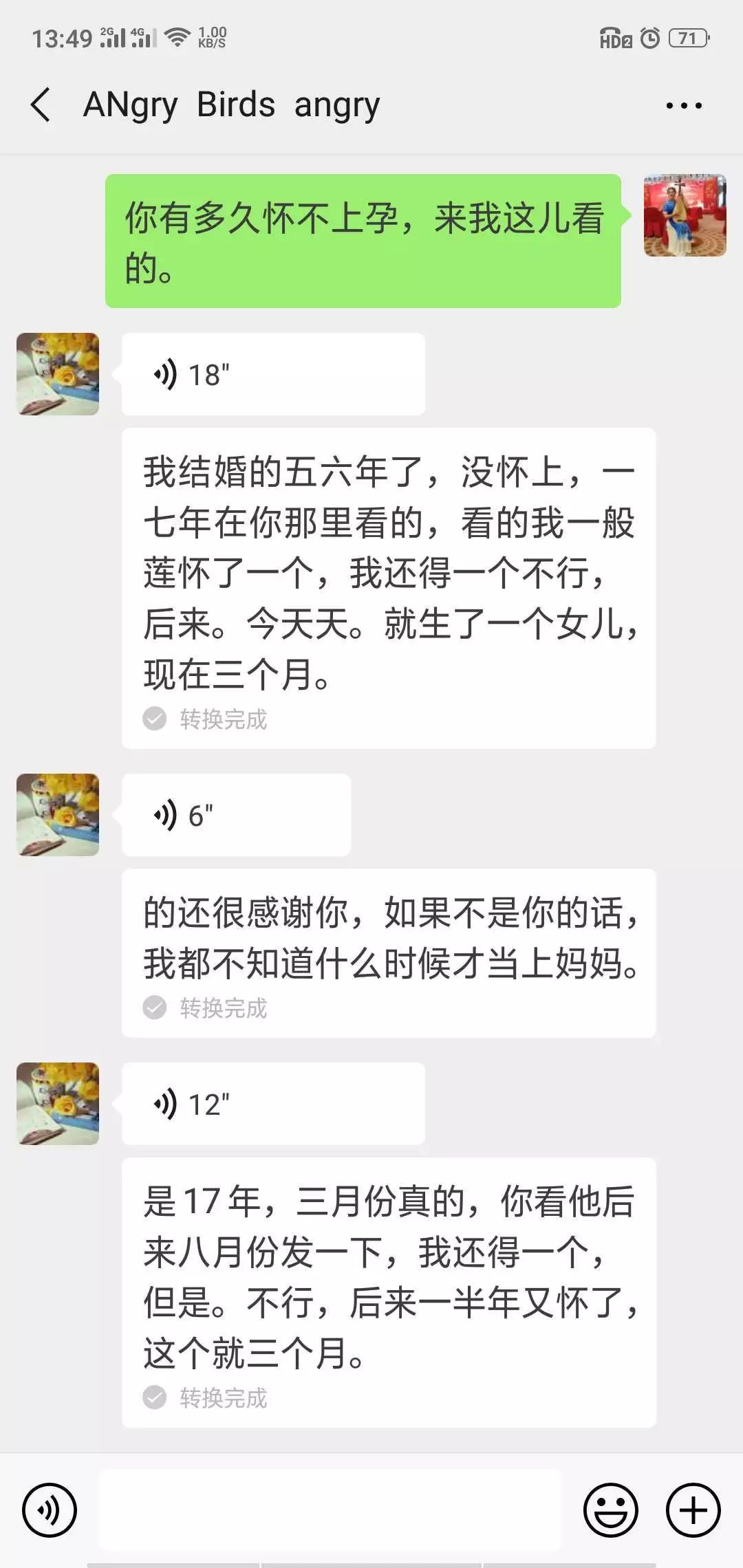Play the 18" voice message
This screenshot has height=1568, width=743.
(272, 374)
